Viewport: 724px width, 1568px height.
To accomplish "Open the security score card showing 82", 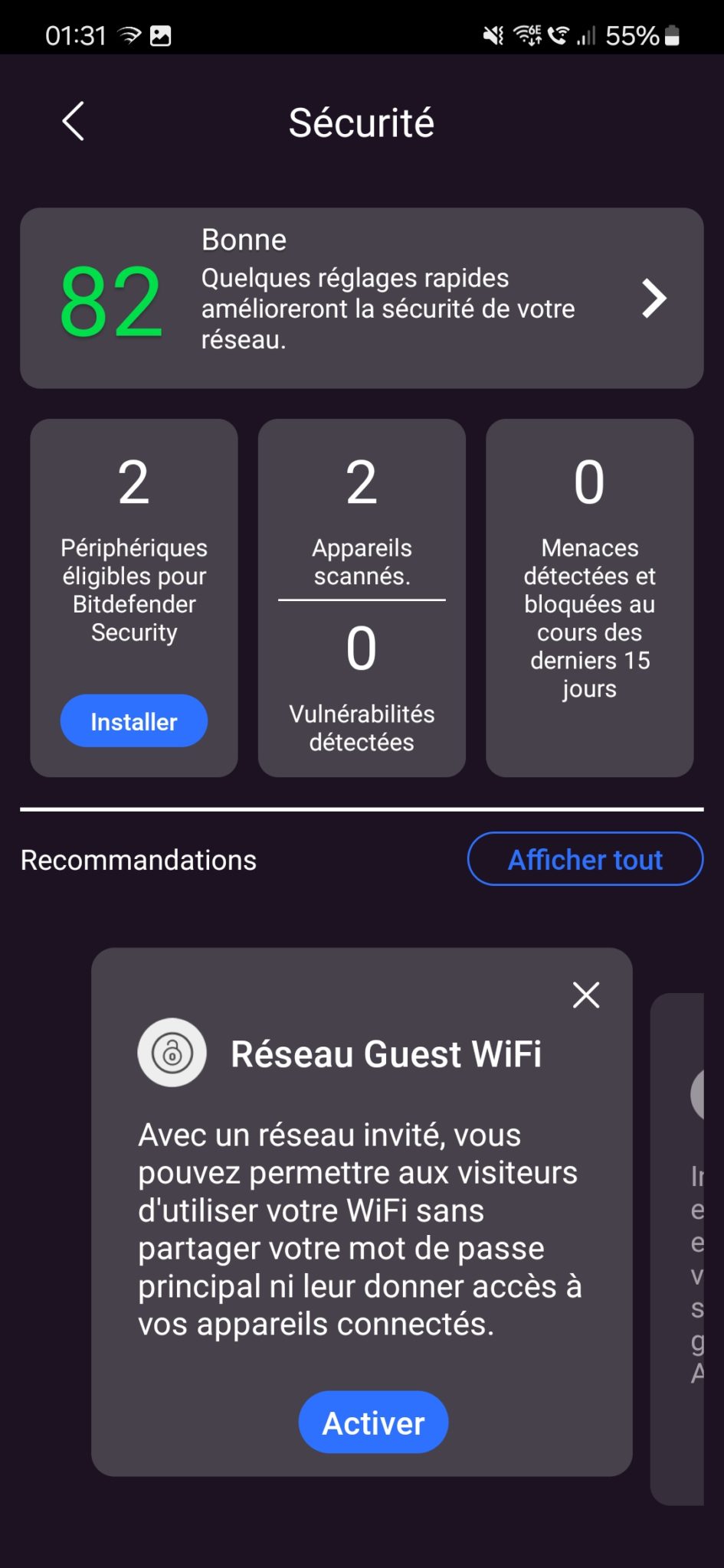I will tap(362, 298).
